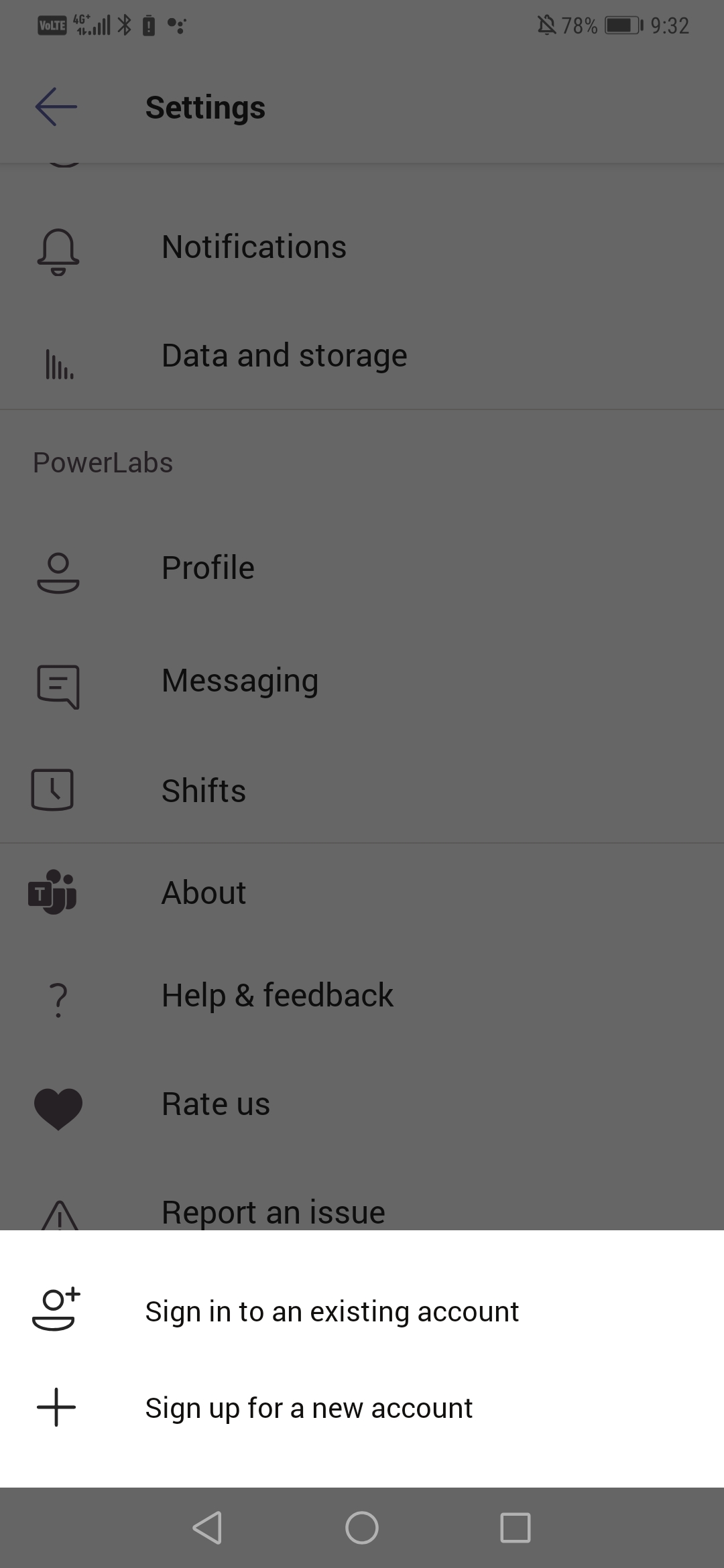
Task: Click the Profile person icon
Action: click(58, 574)
